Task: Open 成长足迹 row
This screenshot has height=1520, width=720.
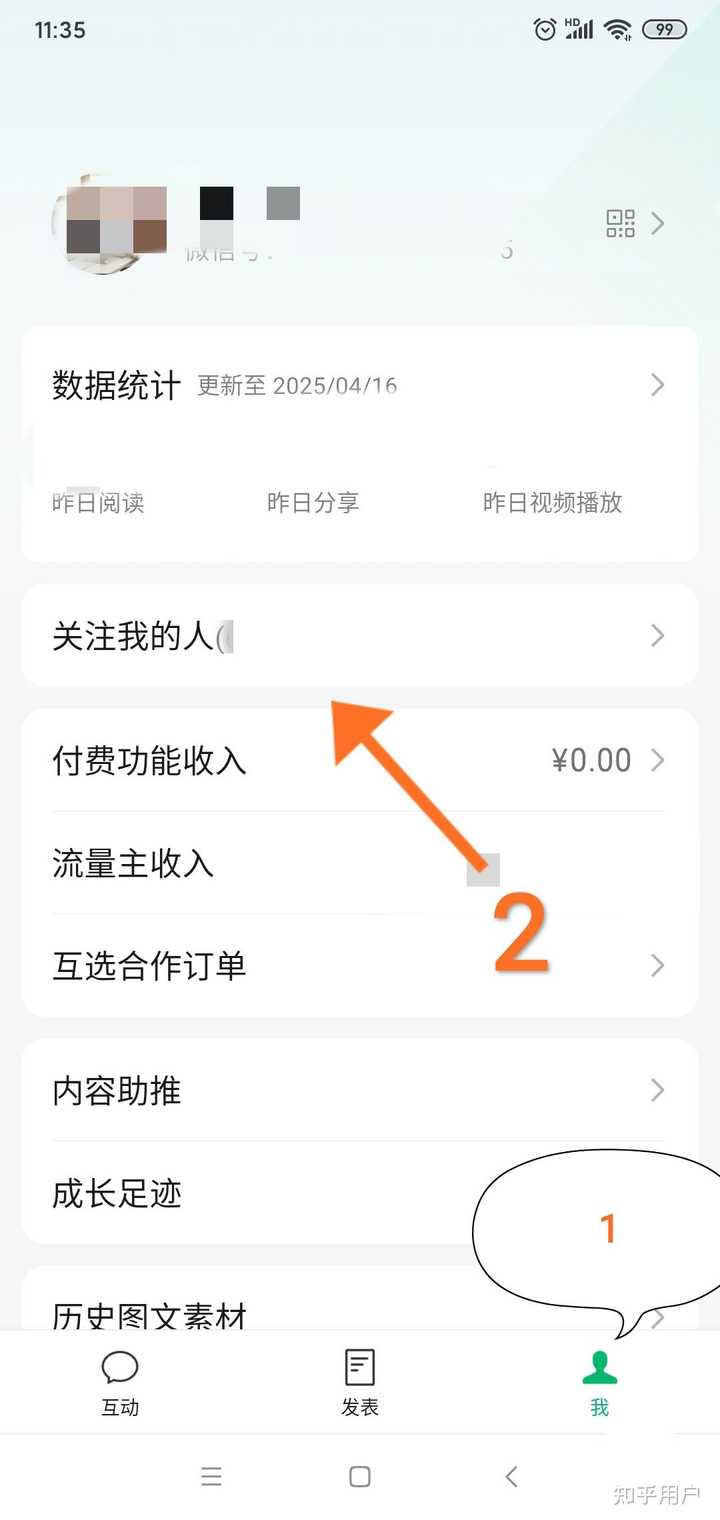Action: coord(250,1193)
